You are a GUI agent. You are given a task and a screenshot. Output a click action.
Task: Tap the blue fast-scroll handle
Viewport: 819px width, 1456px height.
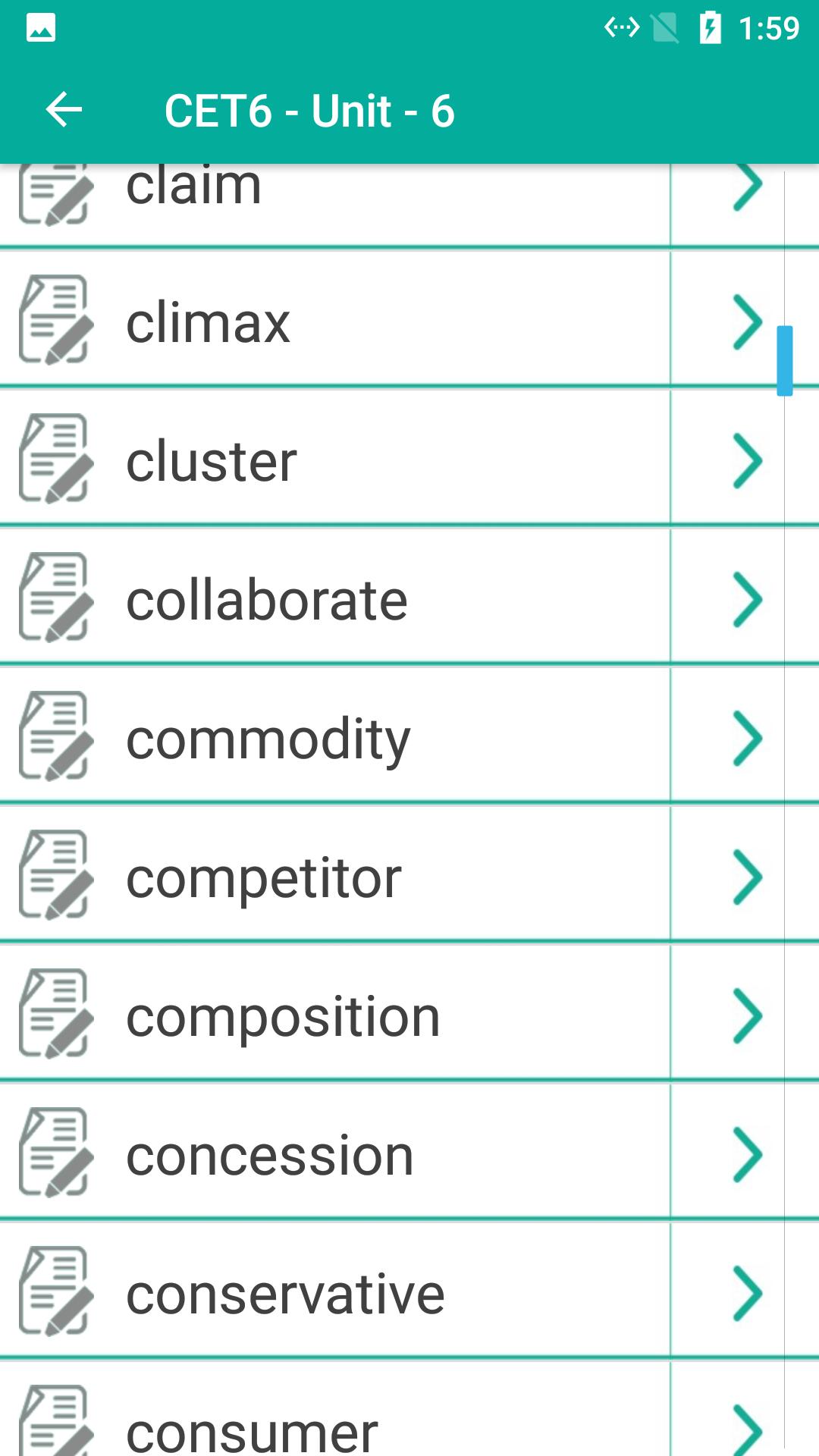pos(785,361)
